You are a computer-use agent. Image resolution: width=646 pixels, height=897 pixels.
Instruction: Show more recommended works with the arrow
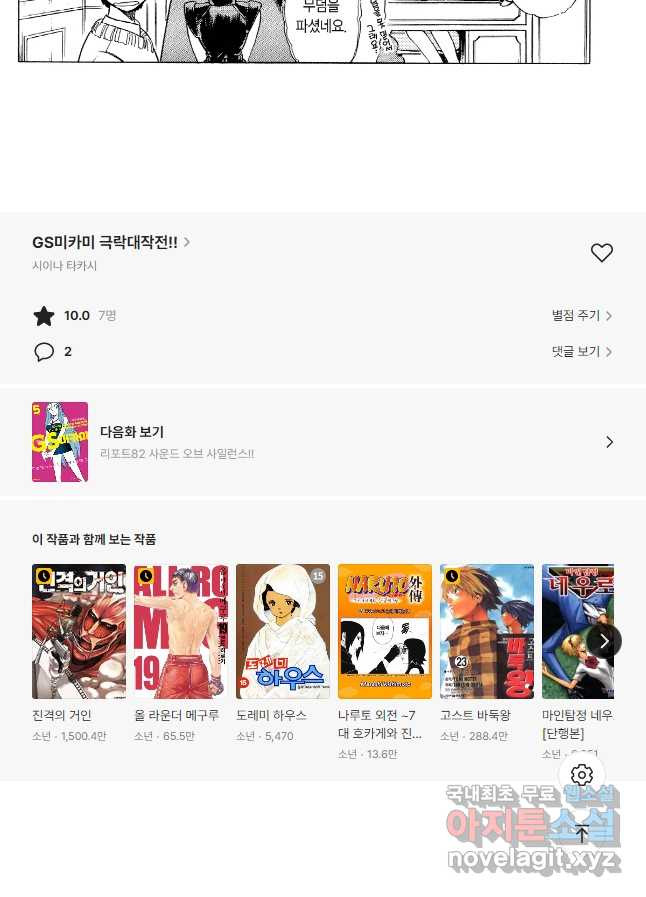click(603, 640)
